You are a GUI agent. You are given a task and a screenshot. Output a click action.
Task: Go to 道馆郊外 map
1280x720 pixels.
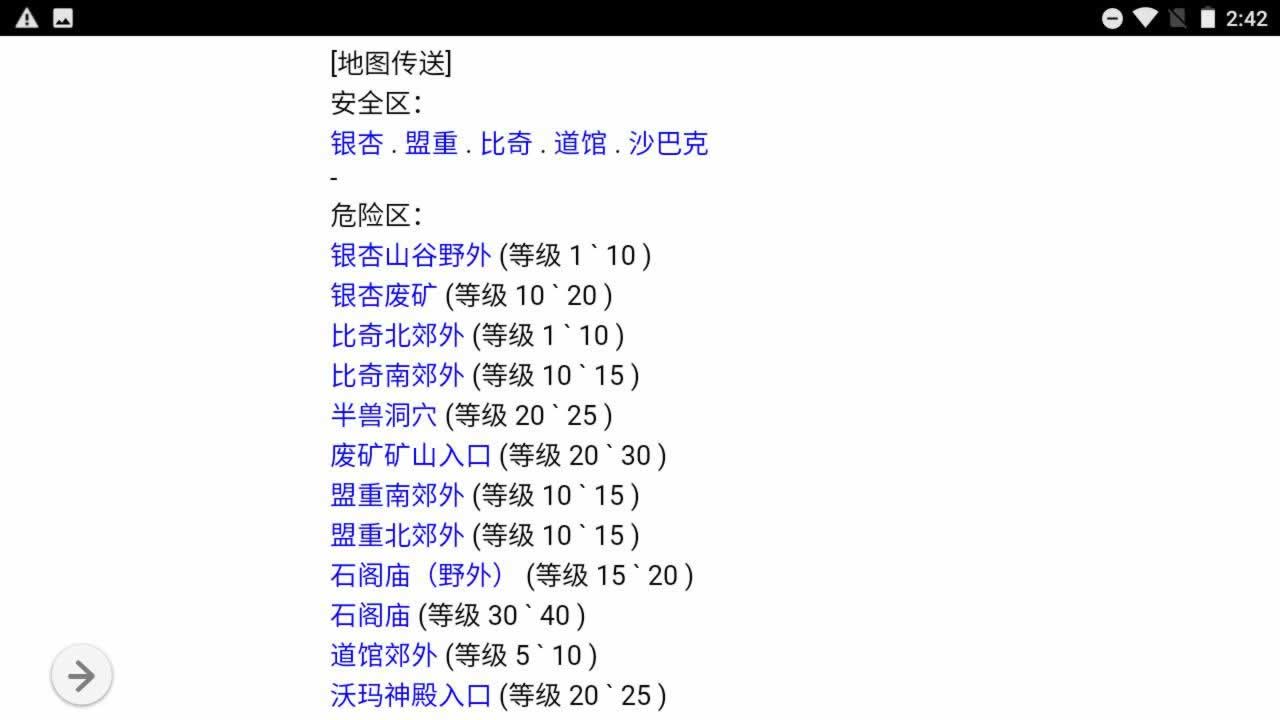(x=384, y=655)
